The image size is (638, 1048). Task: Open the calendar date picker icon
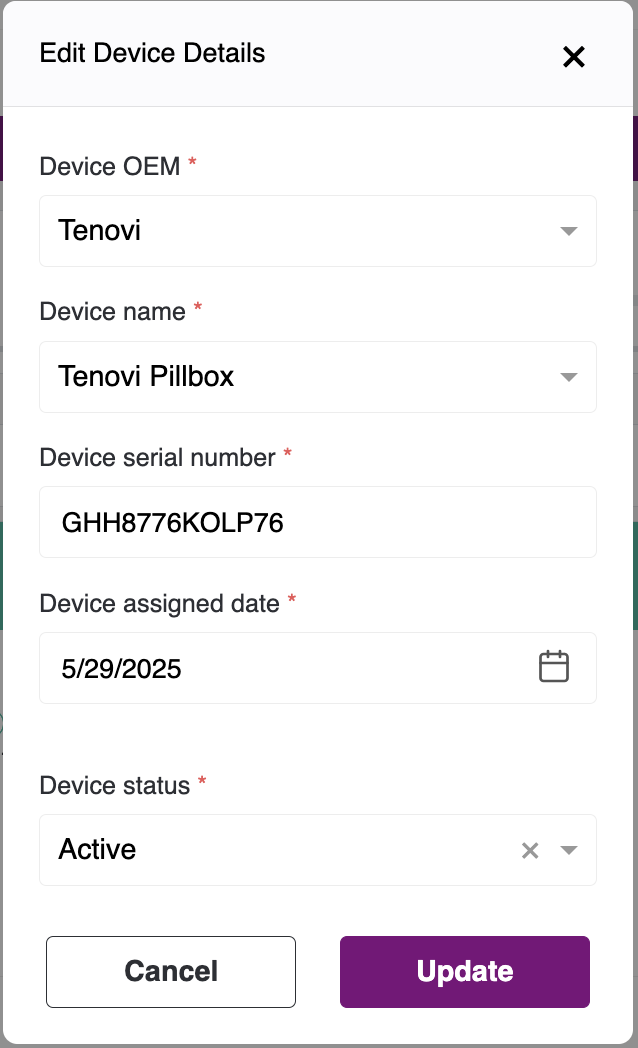click(x=554, y=667)
